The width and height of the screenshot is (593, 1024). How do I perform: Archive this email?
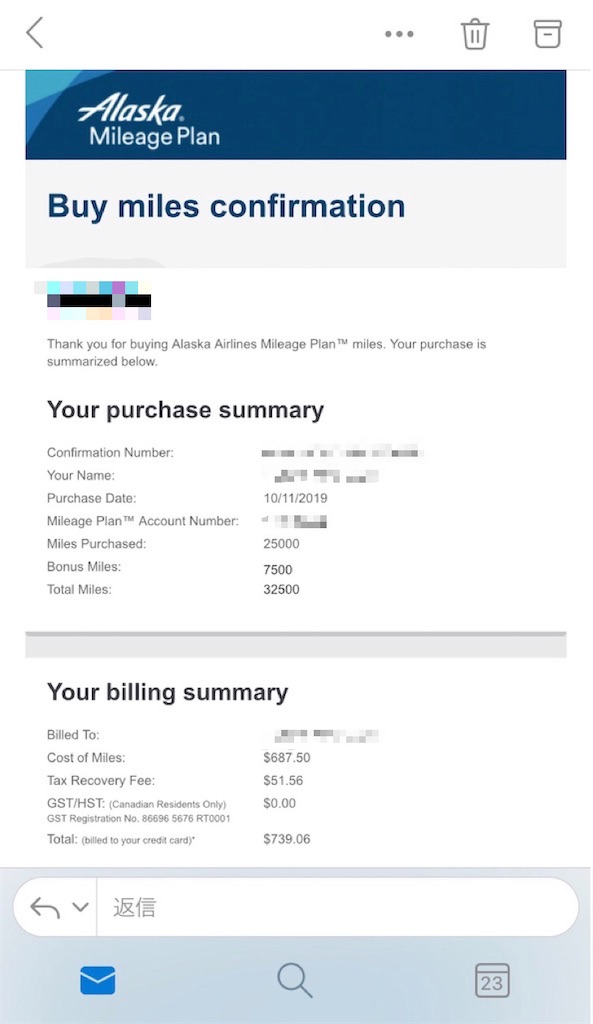click(547, 33)
